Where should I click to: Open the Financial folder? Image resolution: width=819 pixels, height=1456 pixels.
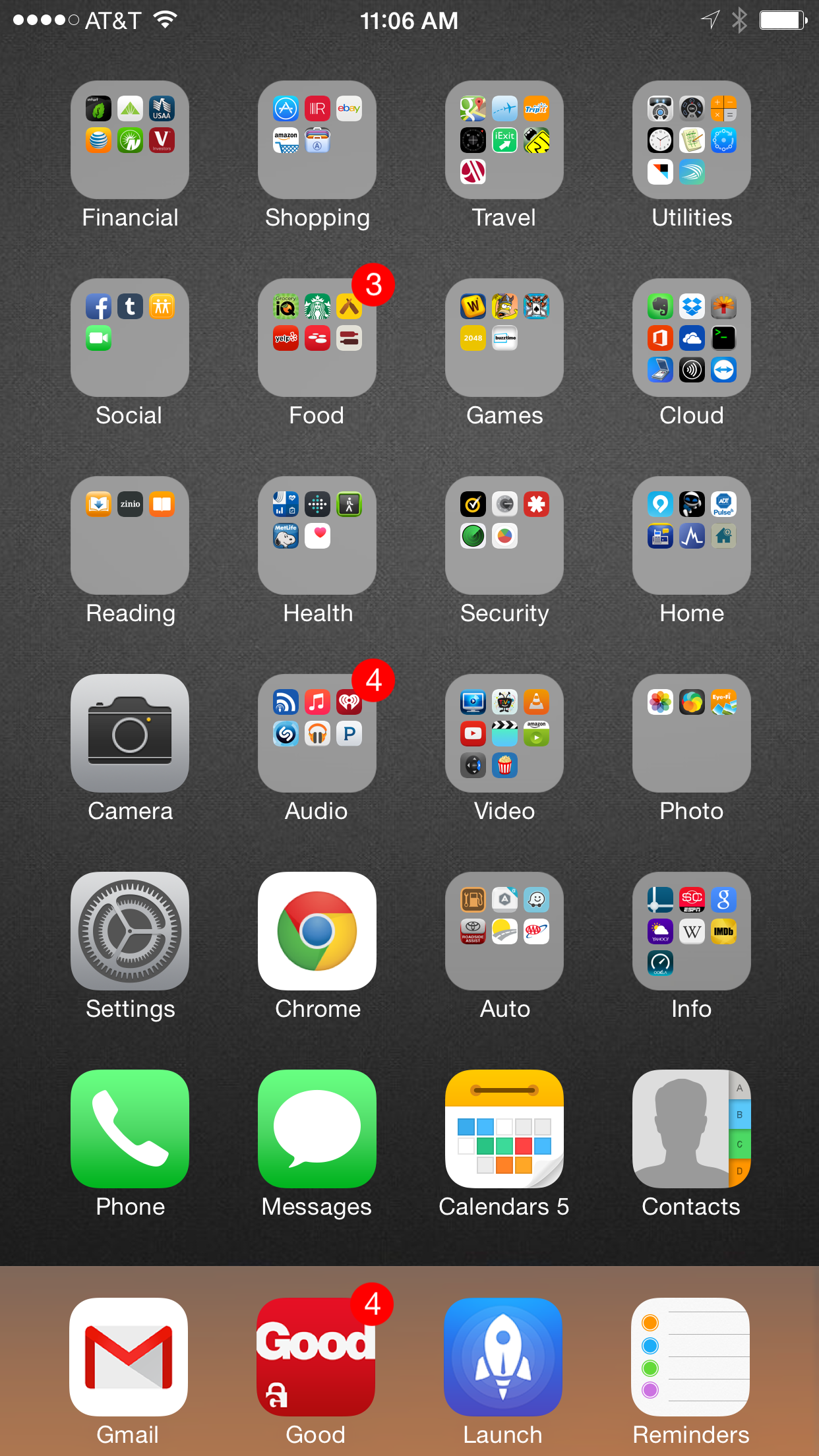point(130,140)
